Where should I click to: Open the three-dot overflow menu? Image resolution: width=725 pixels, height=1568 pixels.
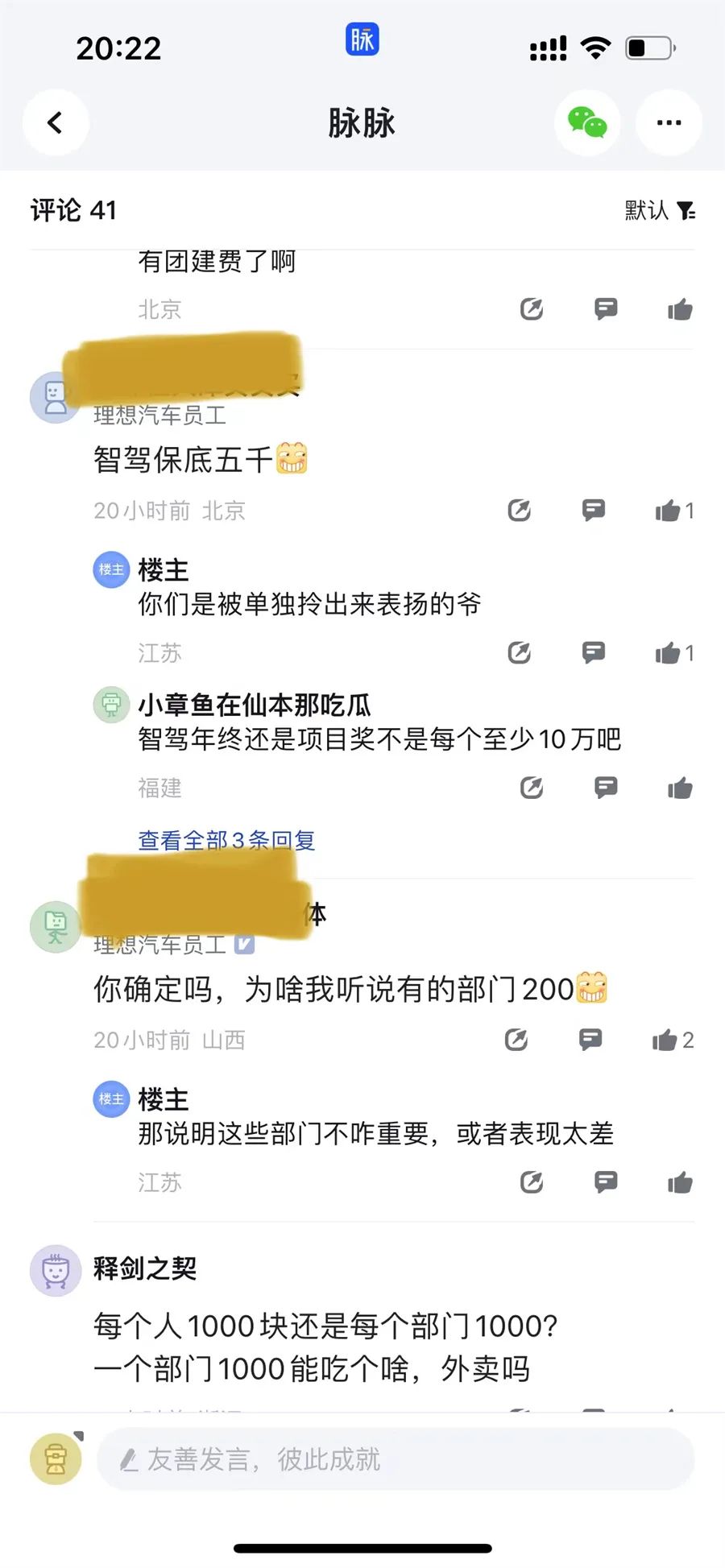point(669,123)
